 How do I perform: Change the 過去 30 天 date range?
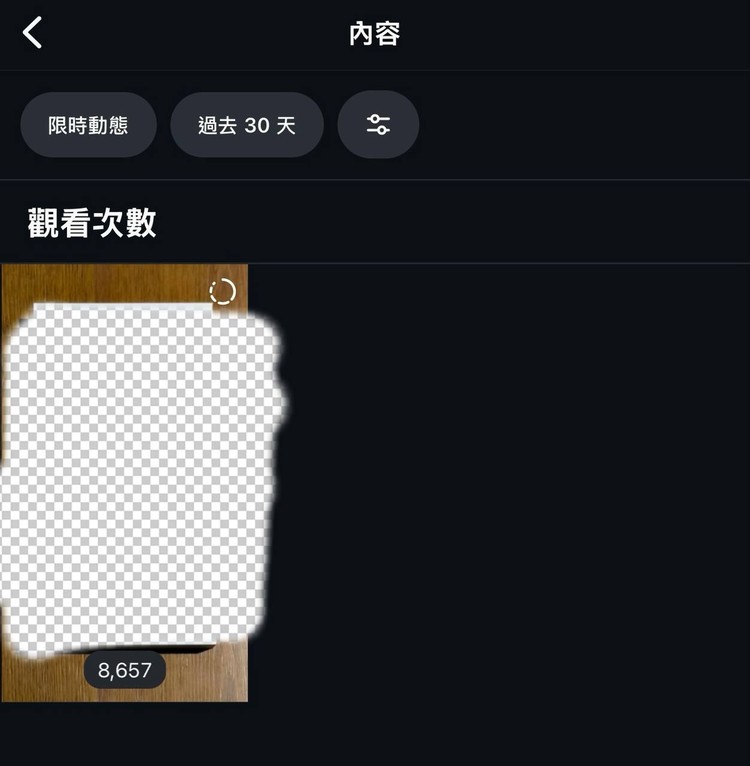coord(247,125)
